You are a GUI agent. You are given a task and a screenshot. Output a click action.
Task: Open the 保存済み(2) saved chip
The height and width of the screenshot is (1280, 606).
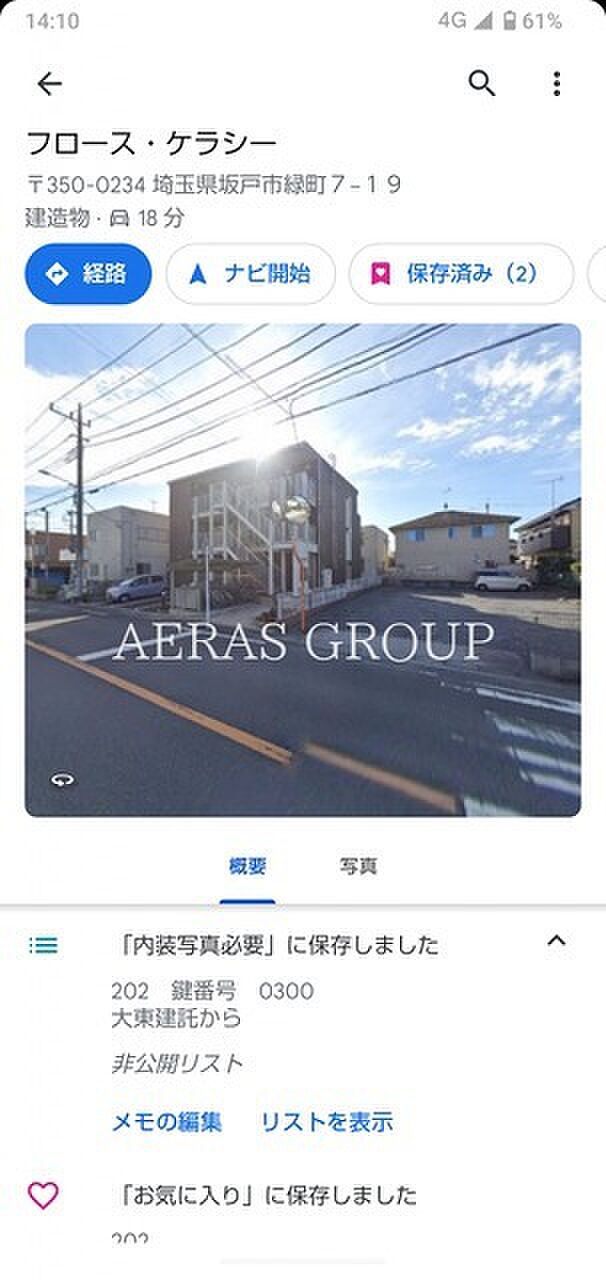tap(461, 273)
